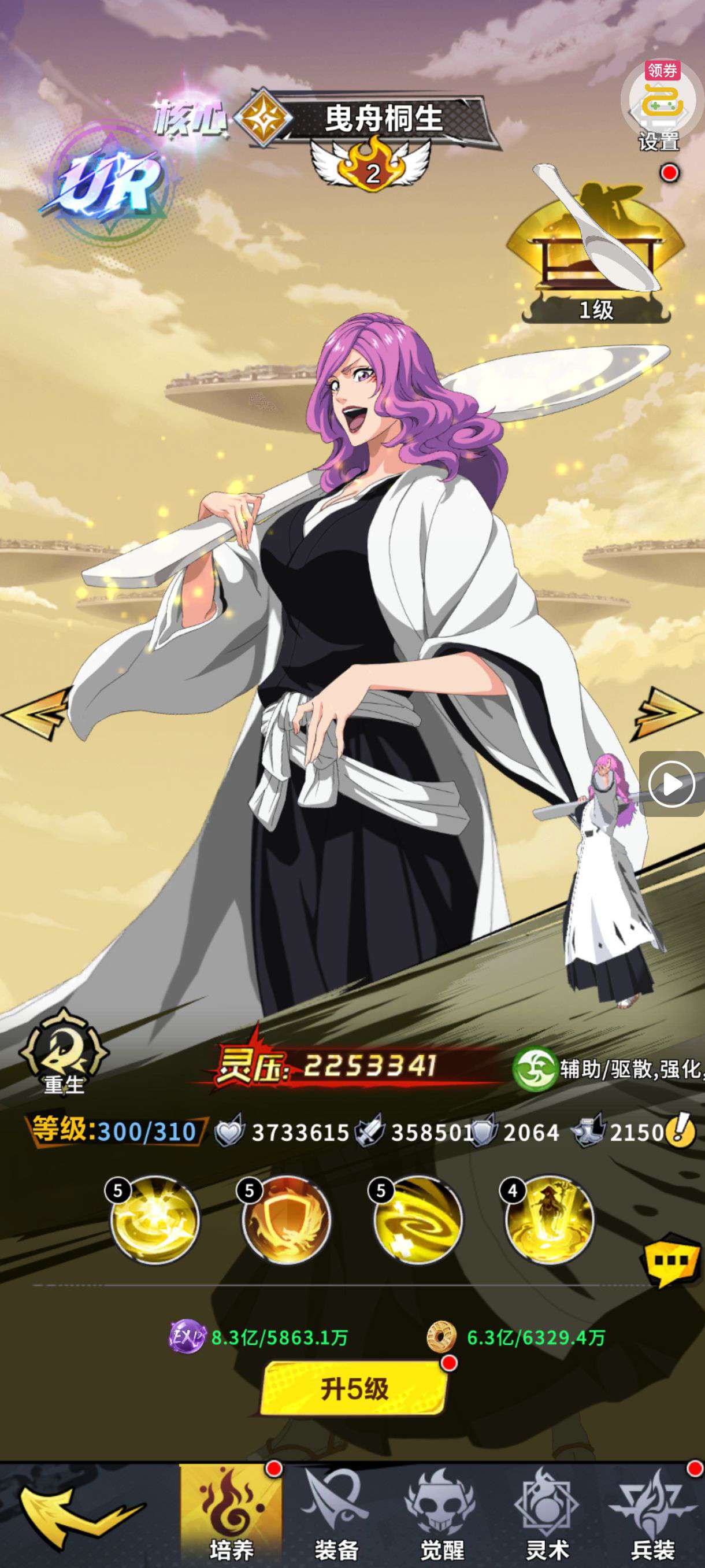The width and height of the screenshot is (705, 1568).
Task: Tap the 升5级 level-up button
Action: click(x=355, y=1388)
